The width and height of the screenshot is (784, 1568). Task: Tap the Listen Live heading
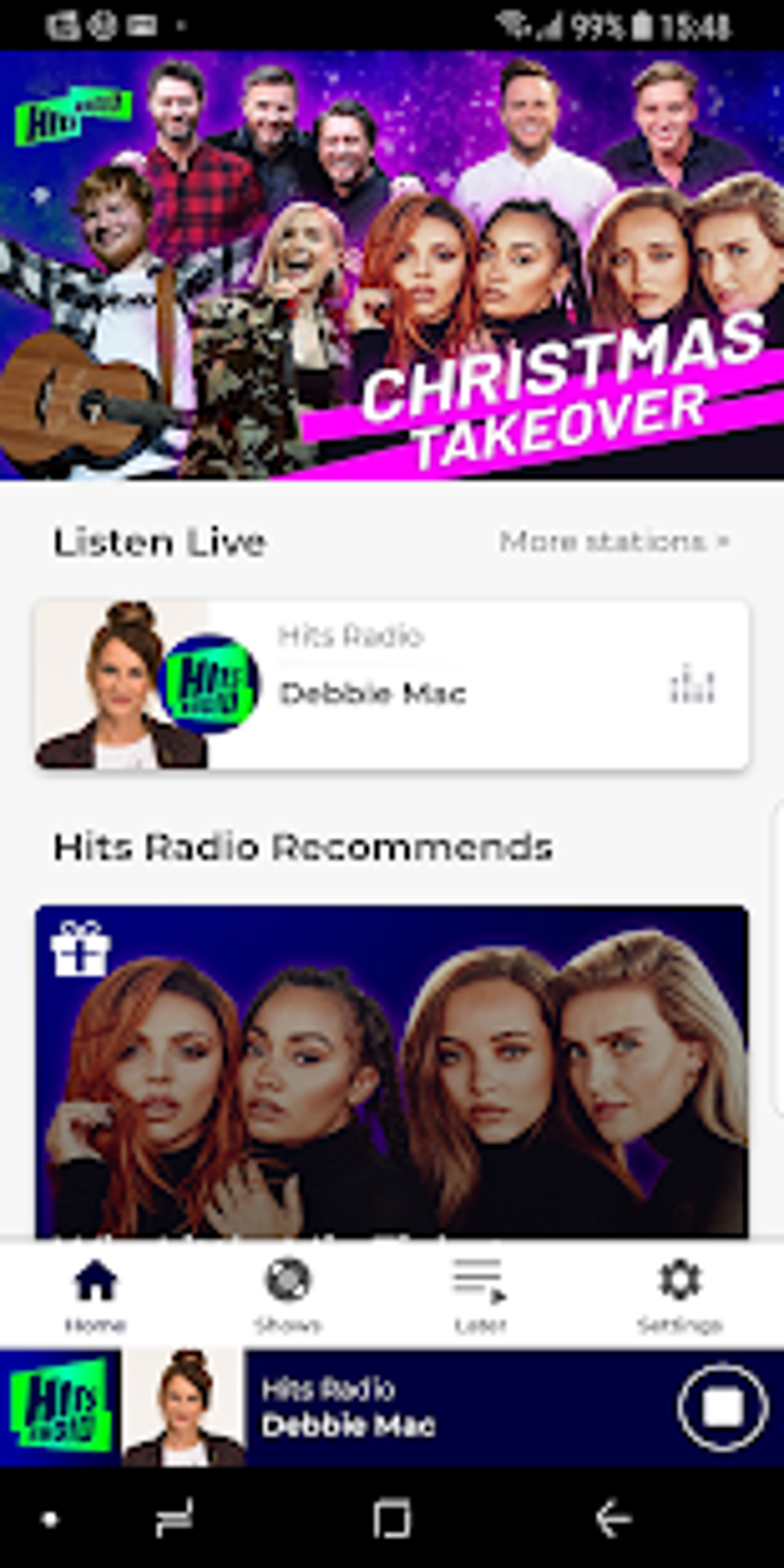158,543
